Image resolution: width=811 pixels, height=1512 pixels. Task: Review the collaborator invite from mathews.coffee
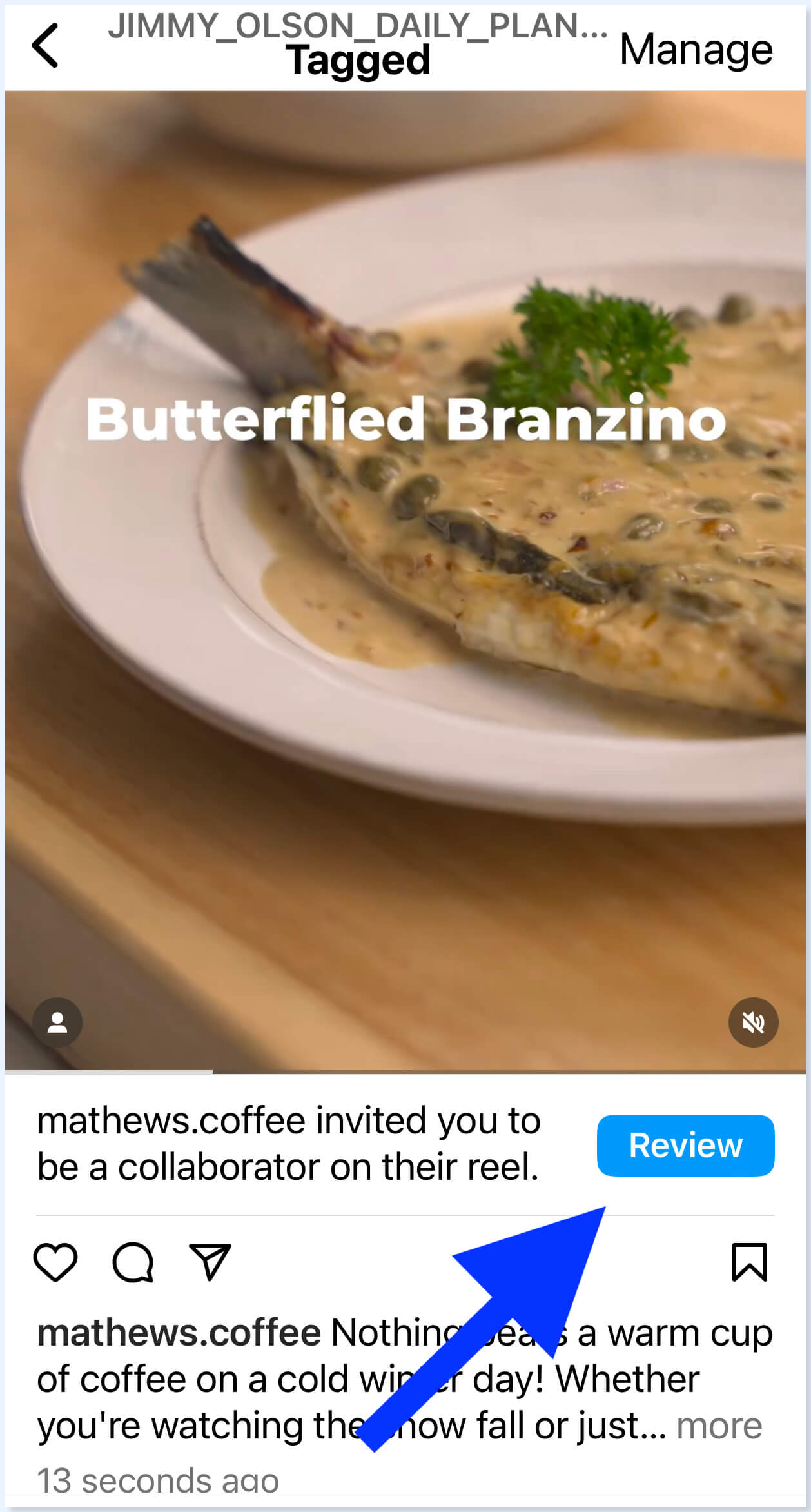[x=685, y=1145]
